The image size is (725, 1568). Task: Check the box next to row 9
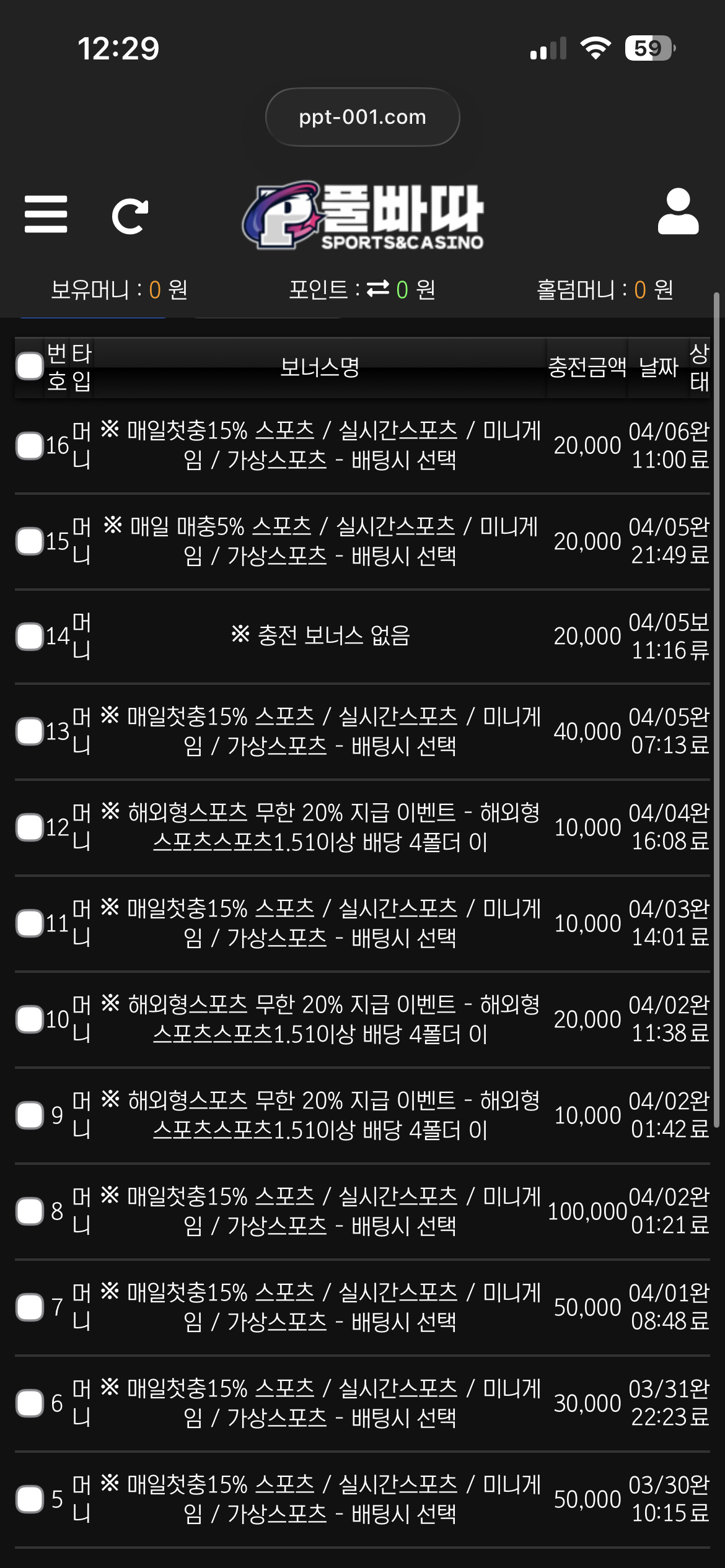pos(29,1115)
